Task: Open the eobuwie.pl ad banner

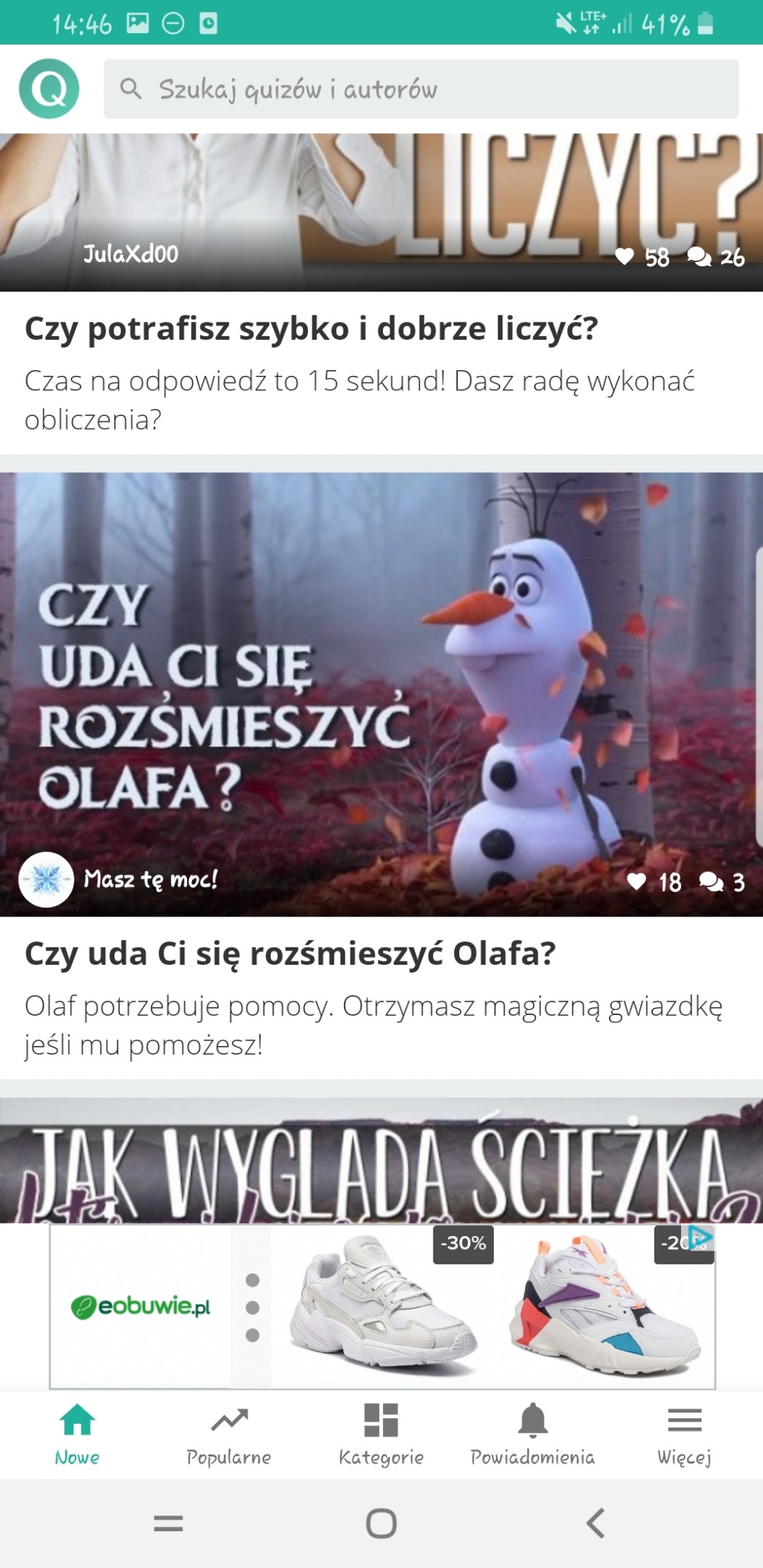Action: [x=140, y=1306]
